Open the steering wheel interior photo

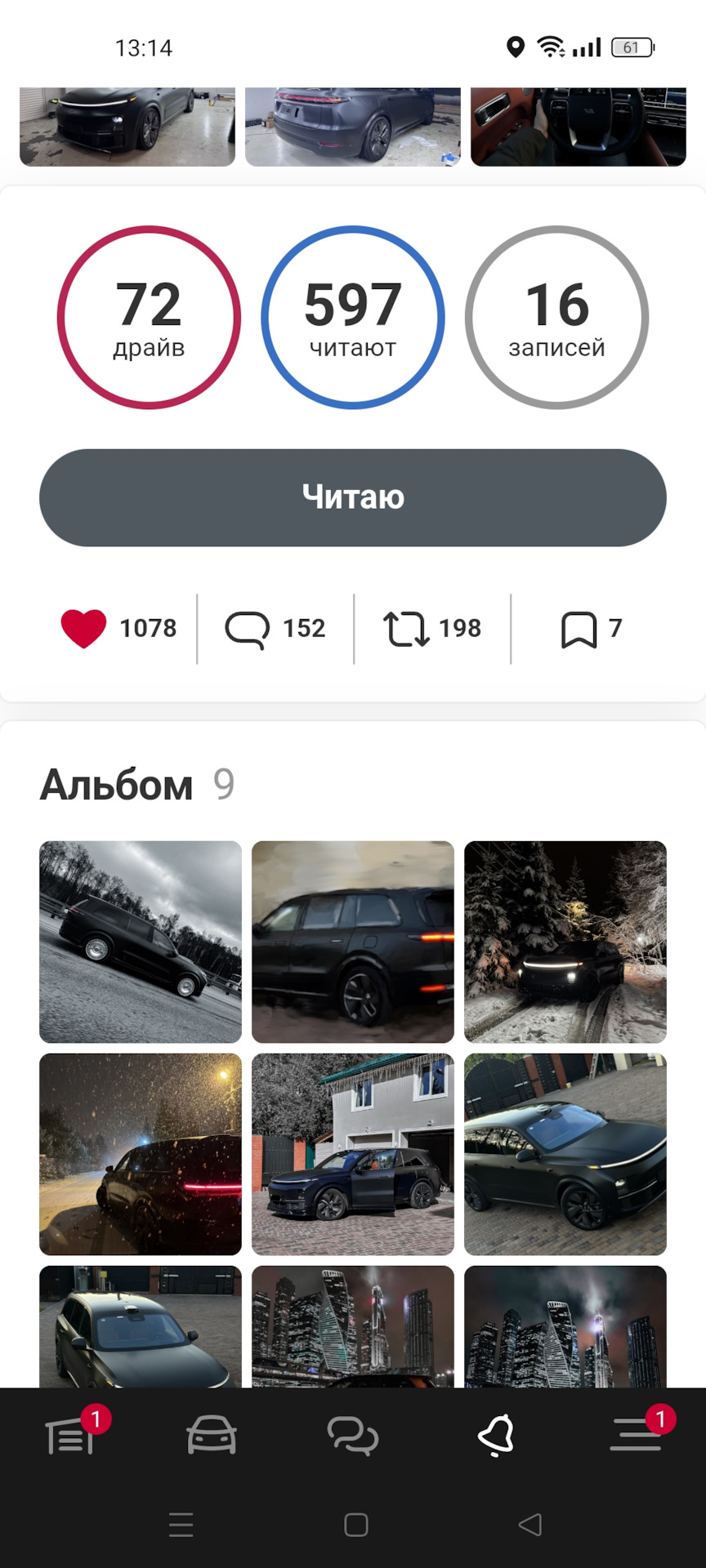pos(579,127)
